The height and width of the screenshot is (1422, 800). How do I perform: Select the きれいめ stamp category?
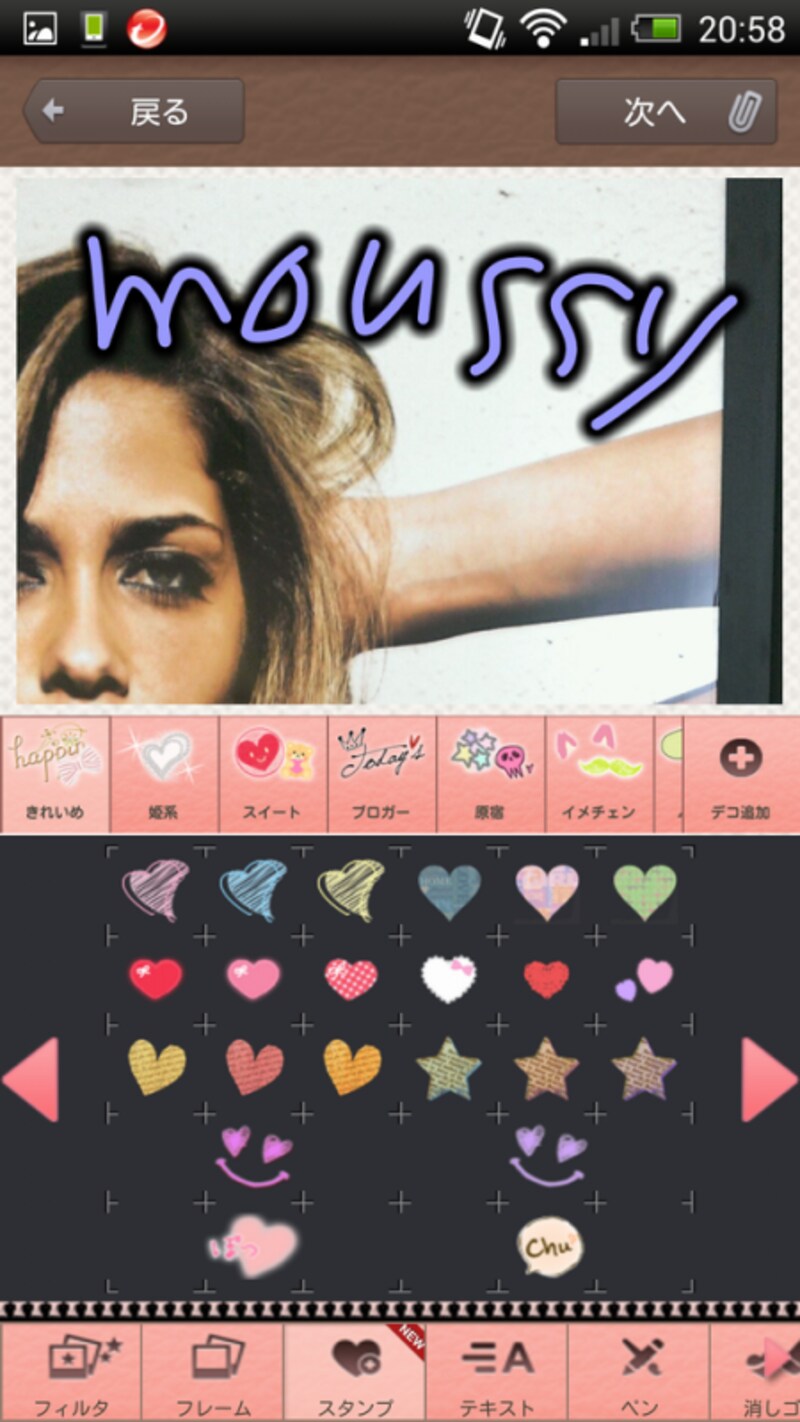click(x=55, y=775)
